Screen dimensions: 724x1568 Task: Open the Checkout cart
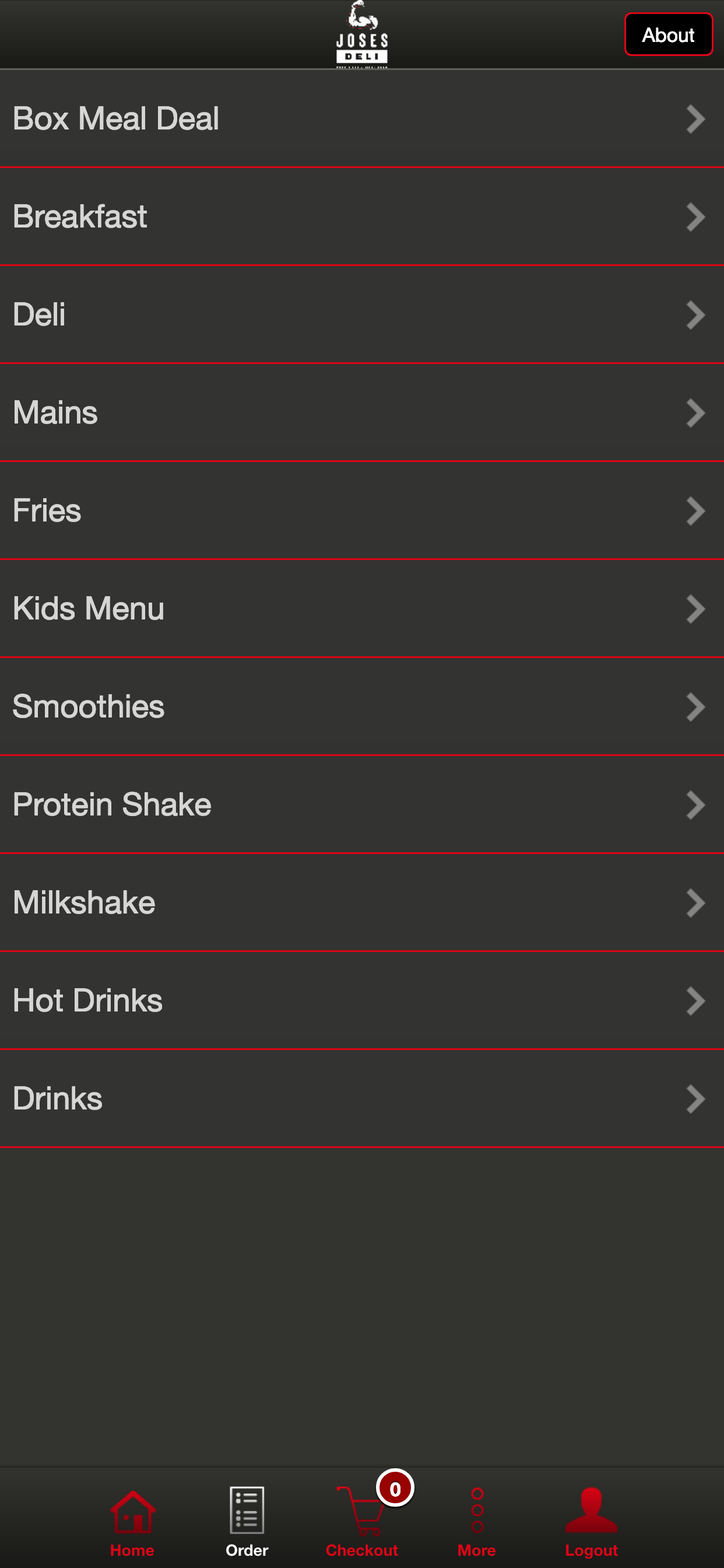[x=362, y=1518]
